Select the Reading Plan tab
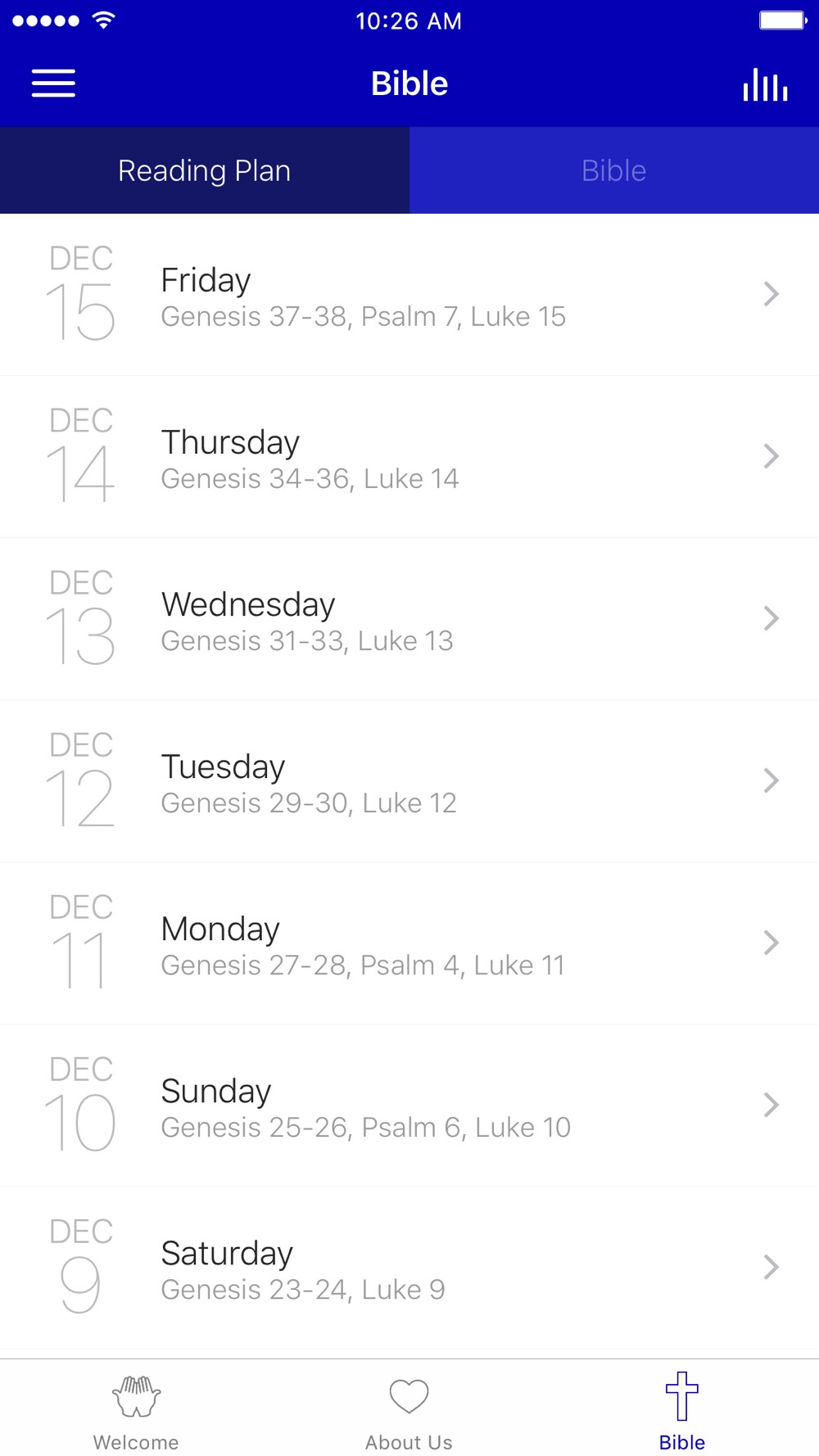This screenshot has height=1456, width=819. tap(205, 170)
